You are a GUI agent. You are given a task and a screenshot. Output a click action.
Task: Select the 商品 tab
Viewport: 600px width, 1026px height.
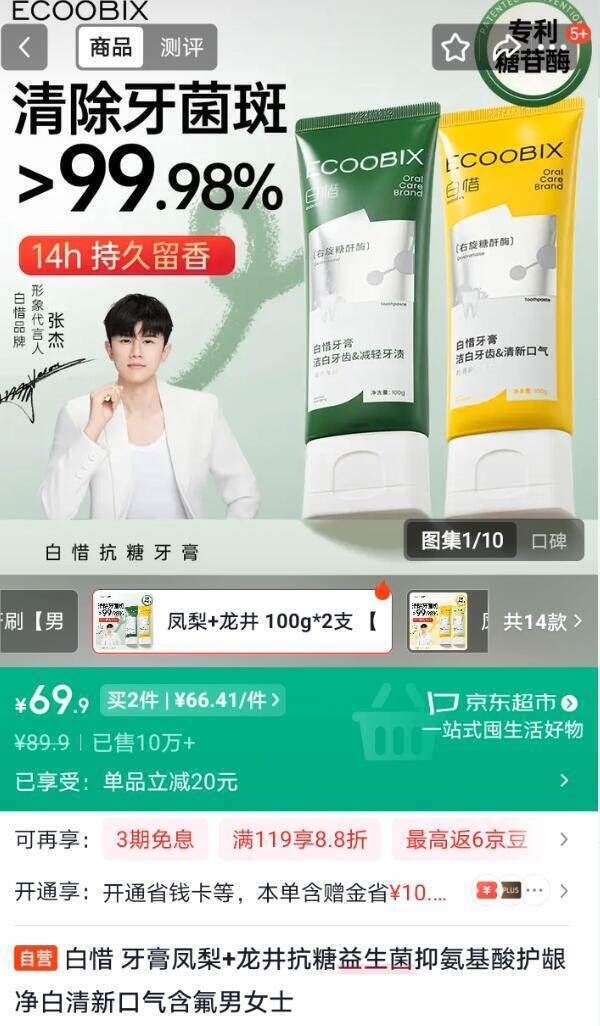point(110,47)
